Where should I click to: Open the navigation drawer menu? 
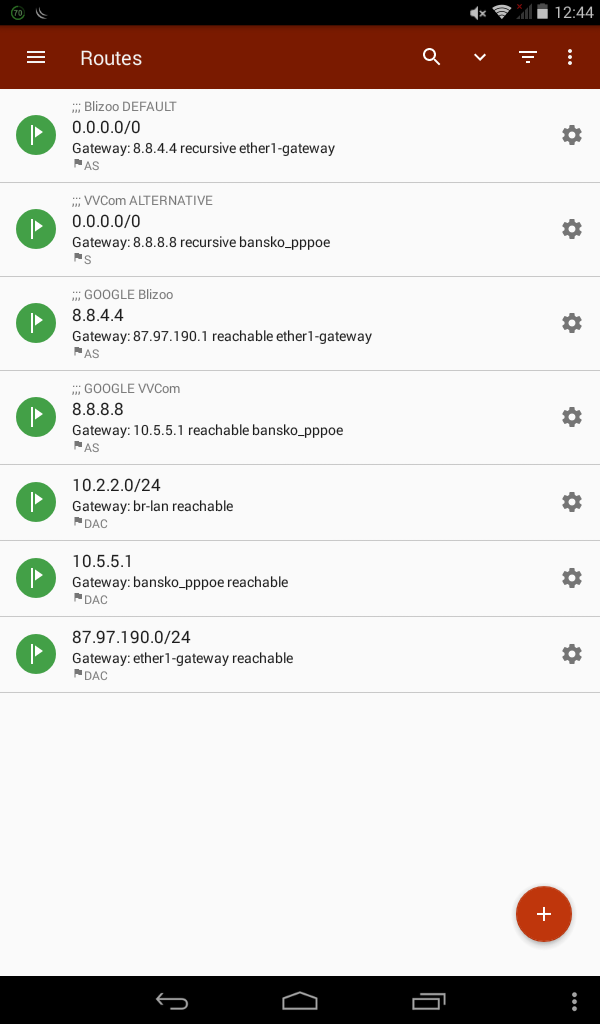[x=36, y=57]
